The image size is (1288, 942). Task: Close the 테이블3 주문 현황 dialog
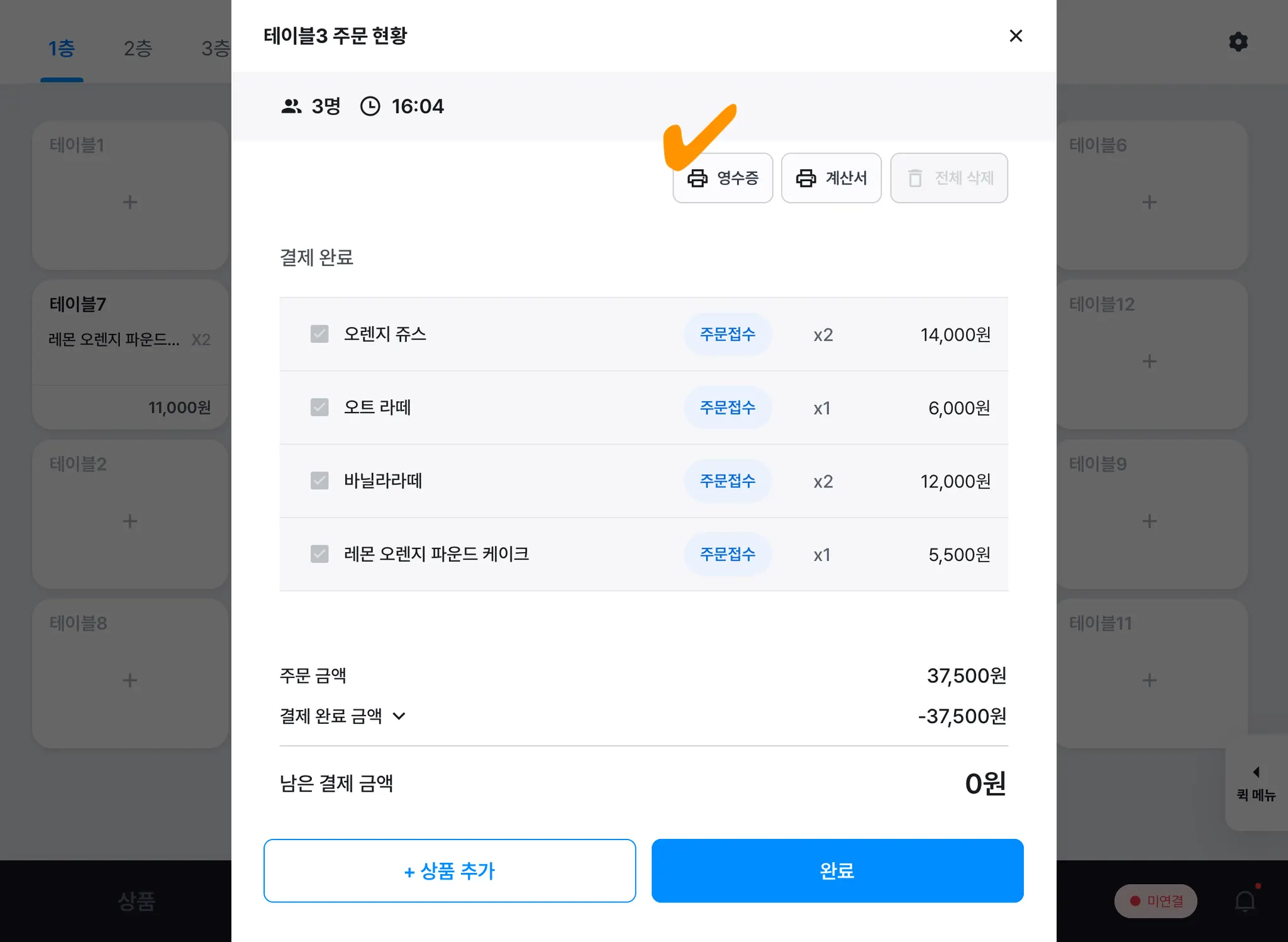1016,36
